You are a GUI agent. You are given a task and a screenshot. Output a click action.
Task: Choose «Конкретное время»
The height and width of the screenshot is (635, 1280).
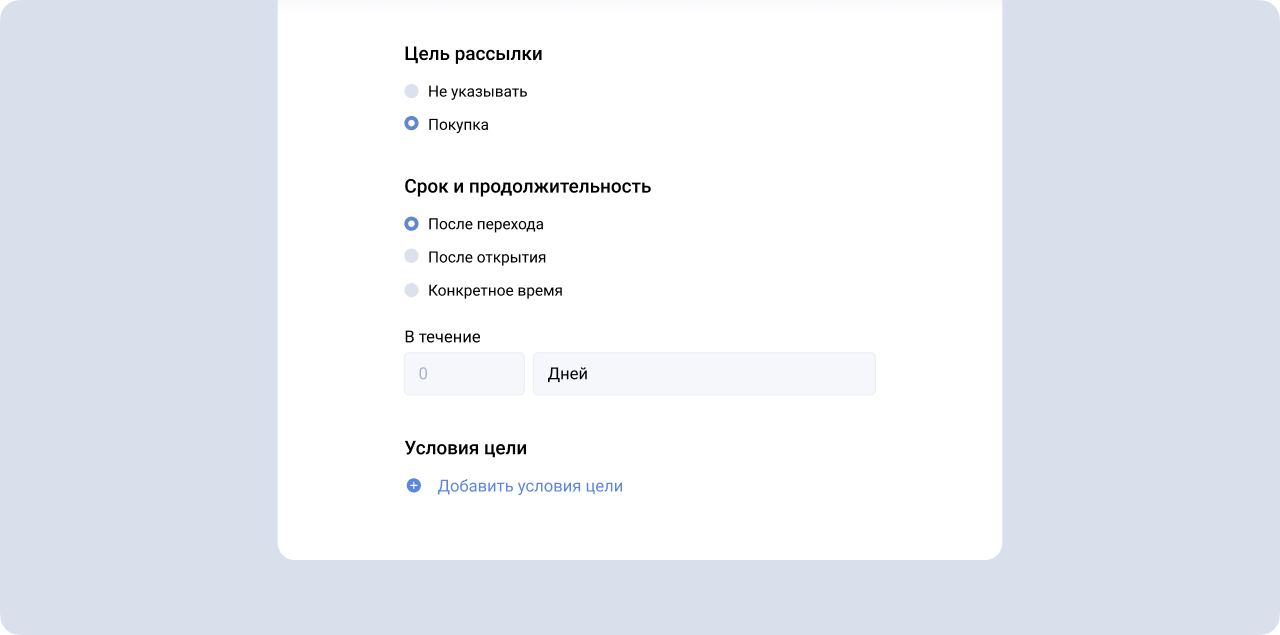click(411, 290)
